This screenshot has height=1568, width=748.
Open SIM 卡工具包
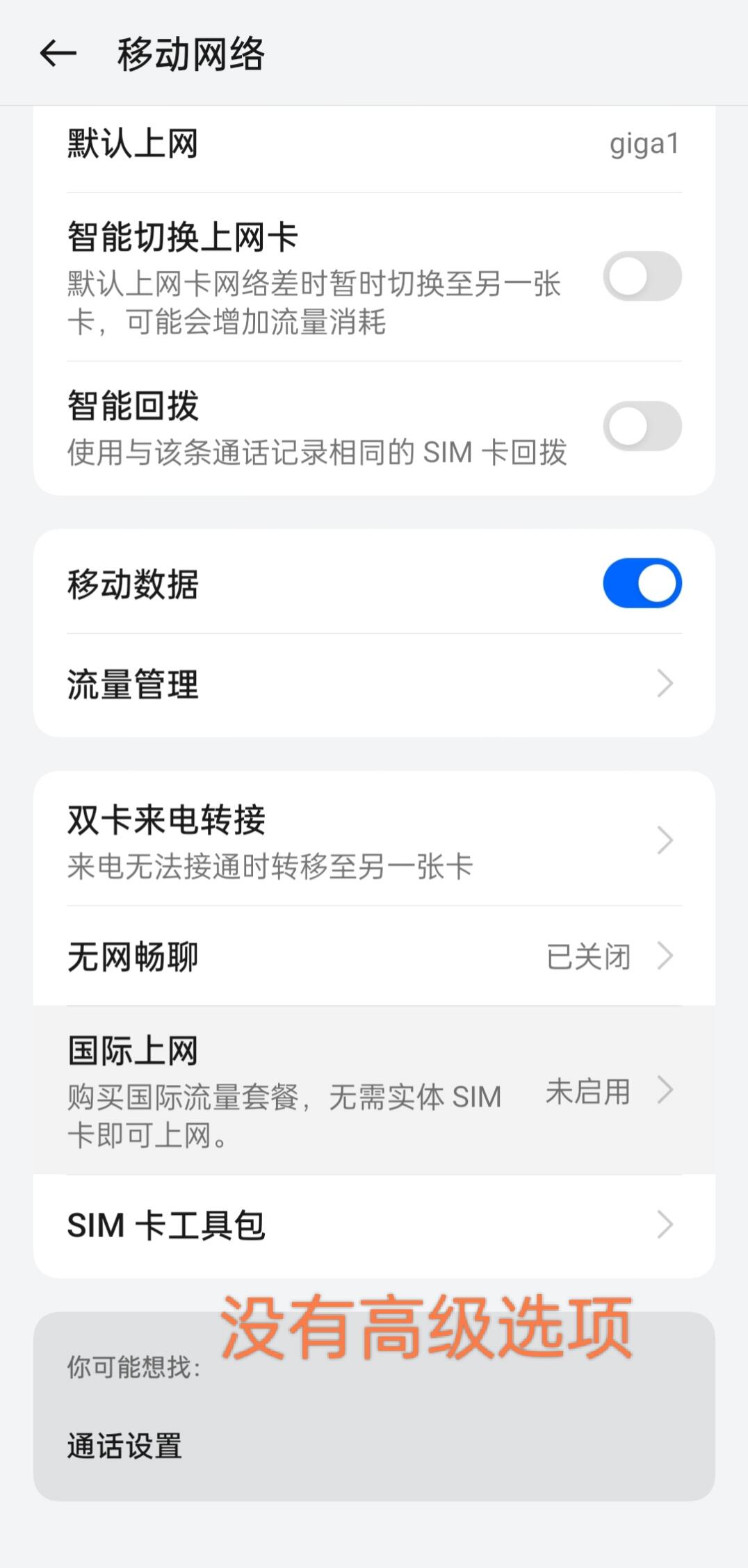[x=374, y=1225]
